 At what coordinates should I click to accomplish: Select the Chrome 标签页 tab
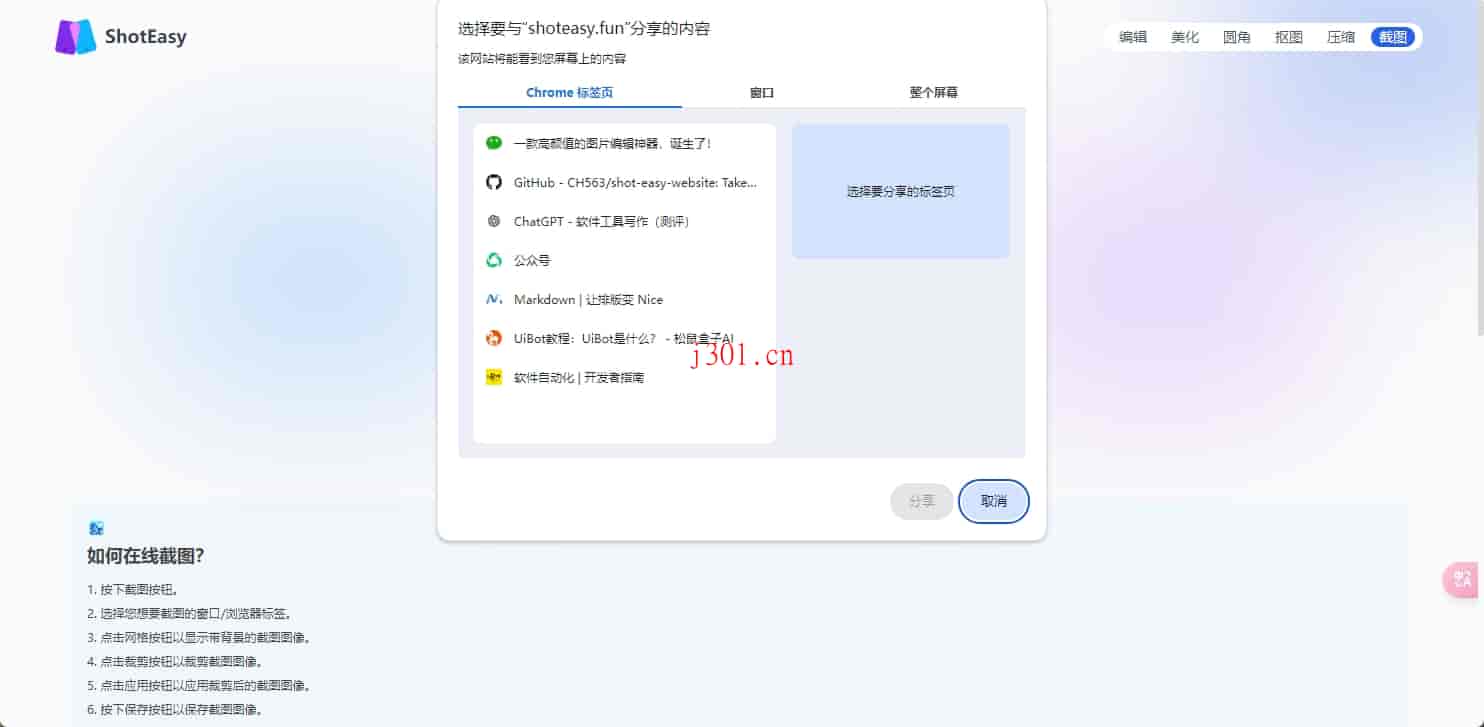pos(569,92)
